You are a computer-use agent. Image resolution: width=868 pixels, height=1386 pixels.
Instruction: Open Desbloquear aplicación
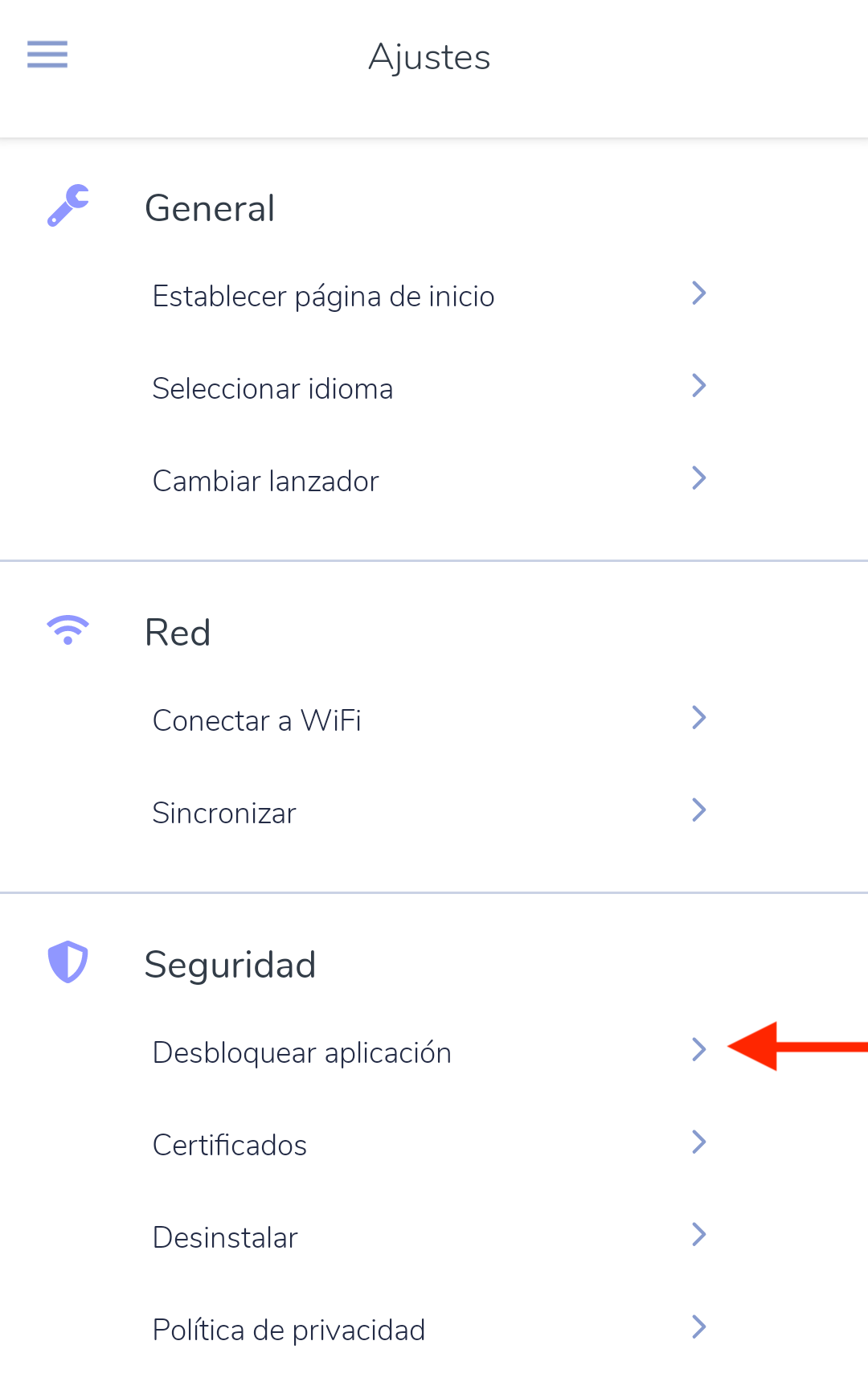(x=302, y=1052)
